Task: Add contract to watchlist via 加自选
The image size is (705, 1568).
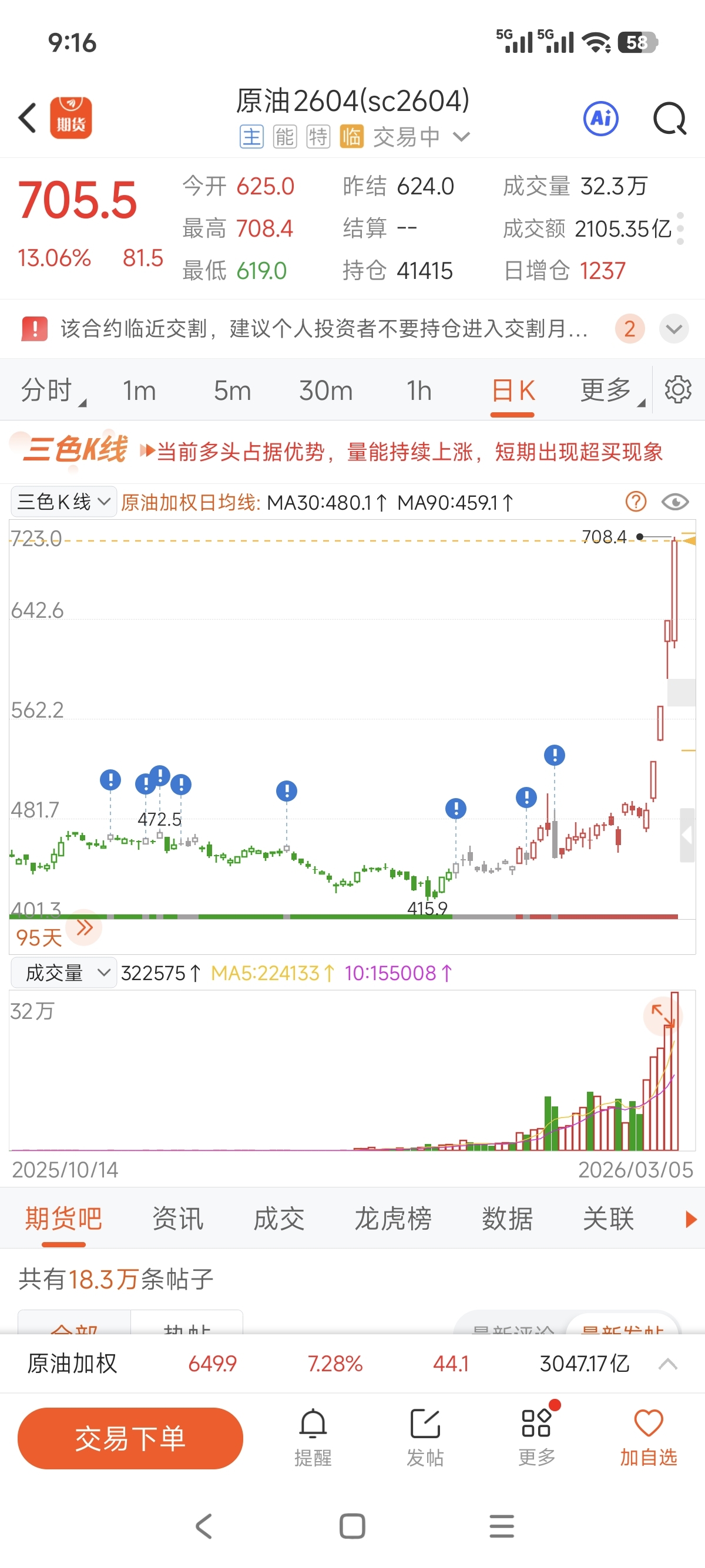Action: (x=649, y=1438)
